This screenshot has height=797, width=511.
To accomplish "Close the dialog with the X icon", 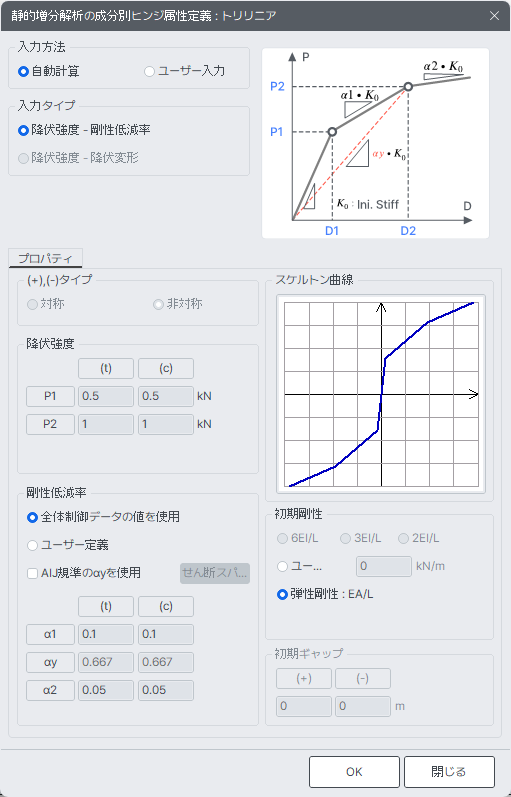I will [494, 16].
